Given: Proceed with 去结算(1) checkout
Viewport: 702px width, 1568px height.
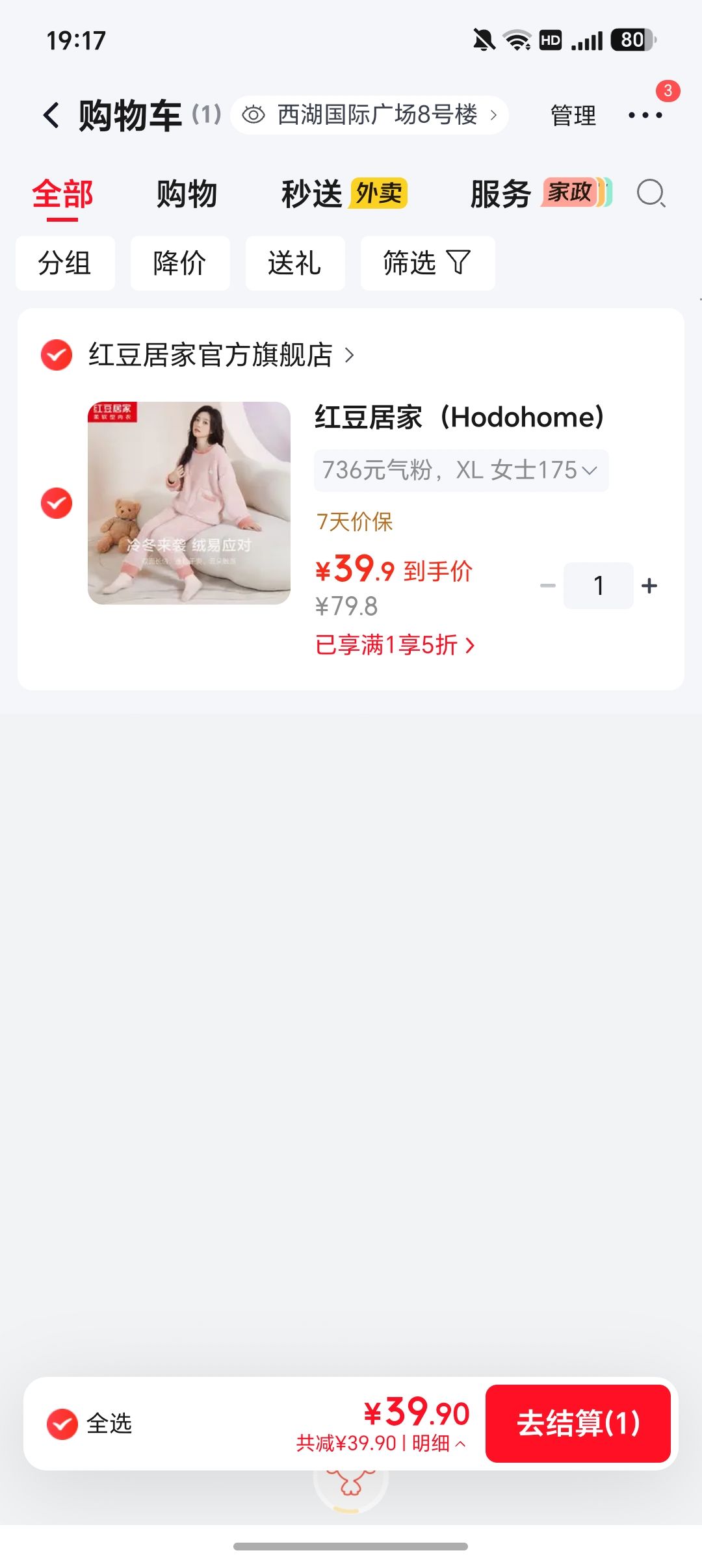Looking at the screenshot, I should point(578,1424).
